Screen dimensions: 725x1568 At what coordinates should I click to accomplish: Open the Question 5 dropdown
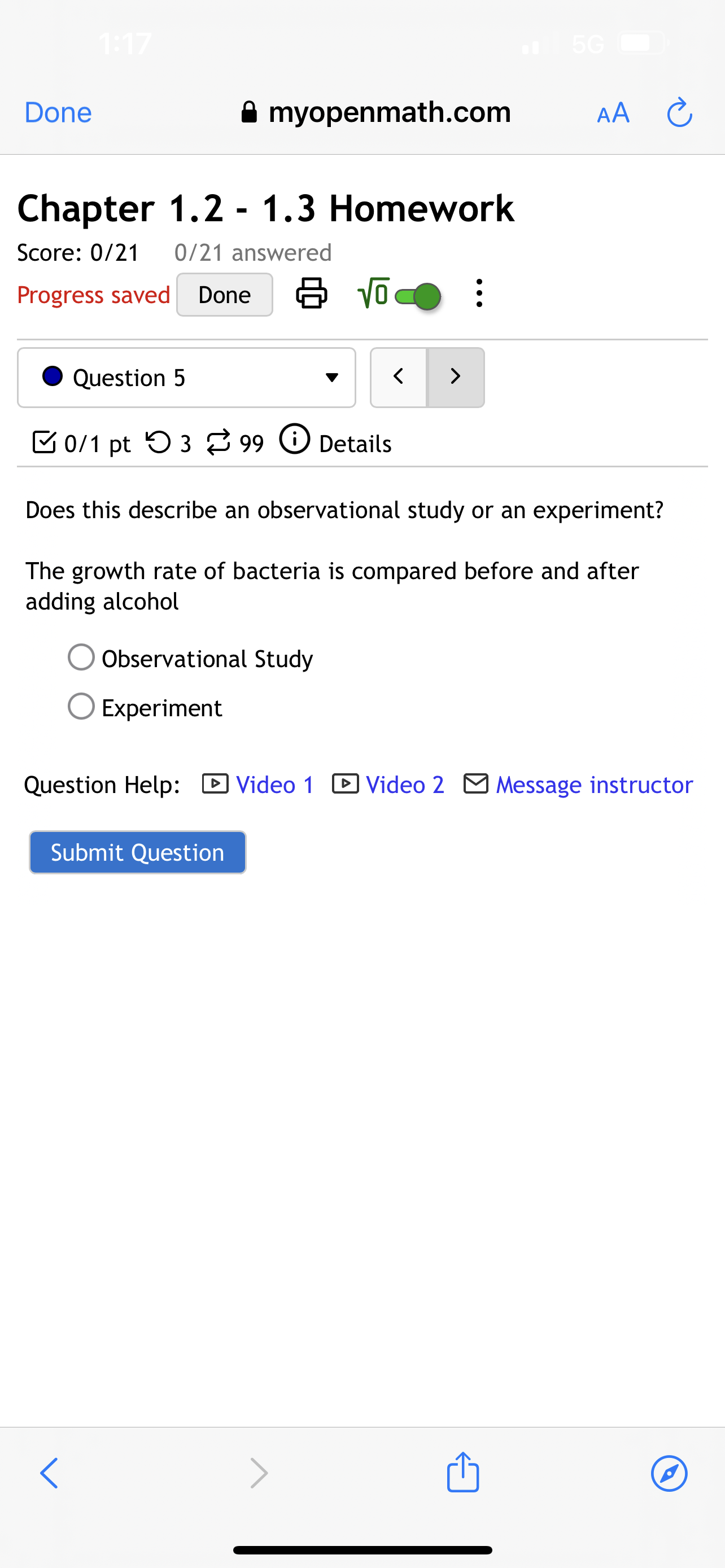click(x=186, y=378)
